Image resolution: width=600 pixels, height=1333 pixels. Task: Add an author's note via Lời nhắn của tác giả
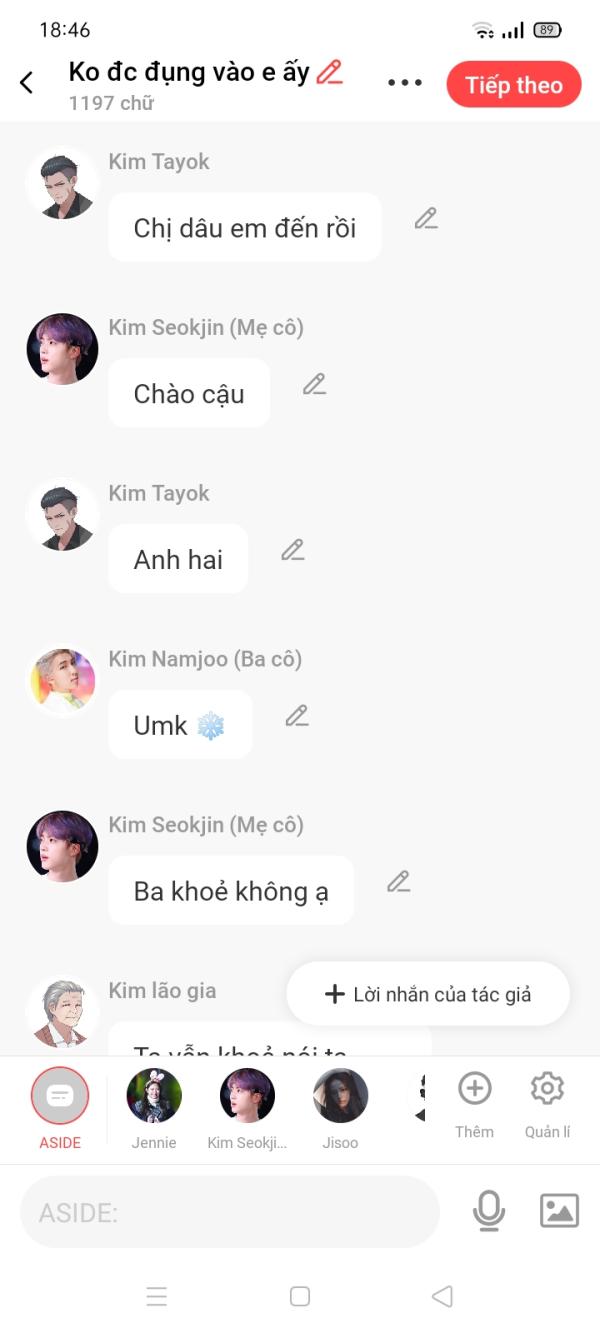pyautogui.click(x=428, y=994)
